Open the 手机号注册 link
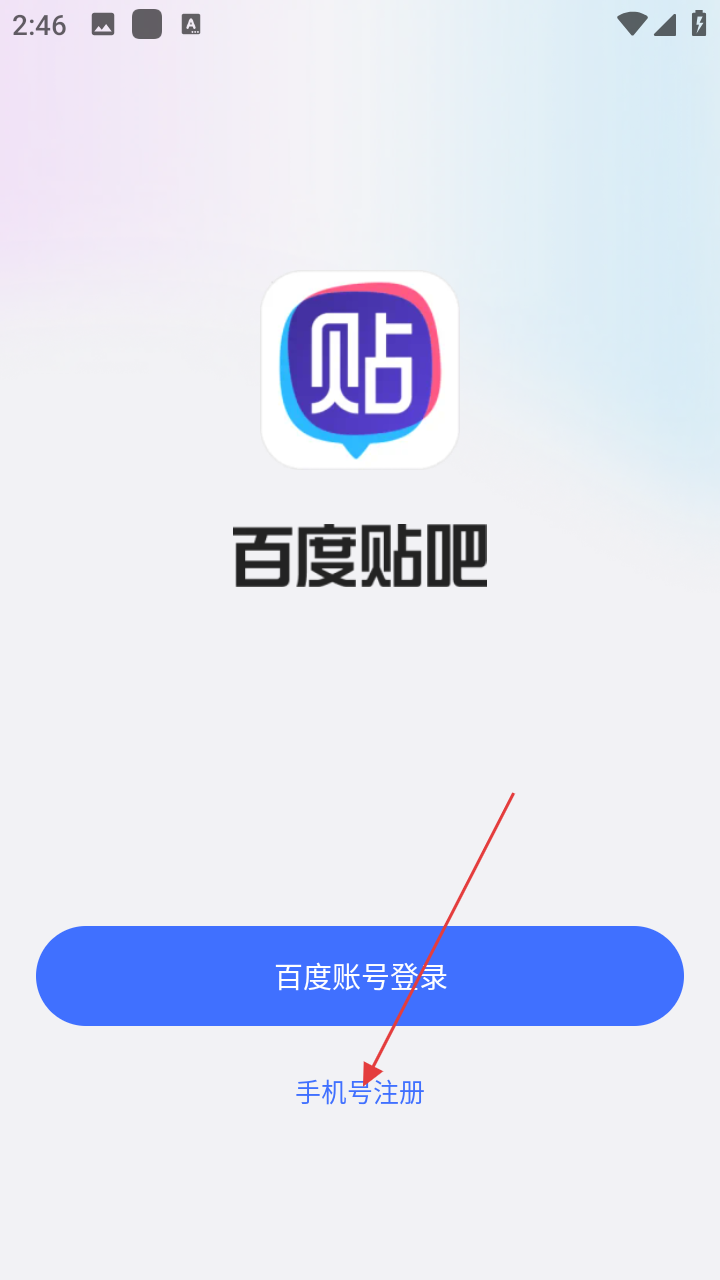The height and width of the screenshot is (1280, 720). point(360,1093)
